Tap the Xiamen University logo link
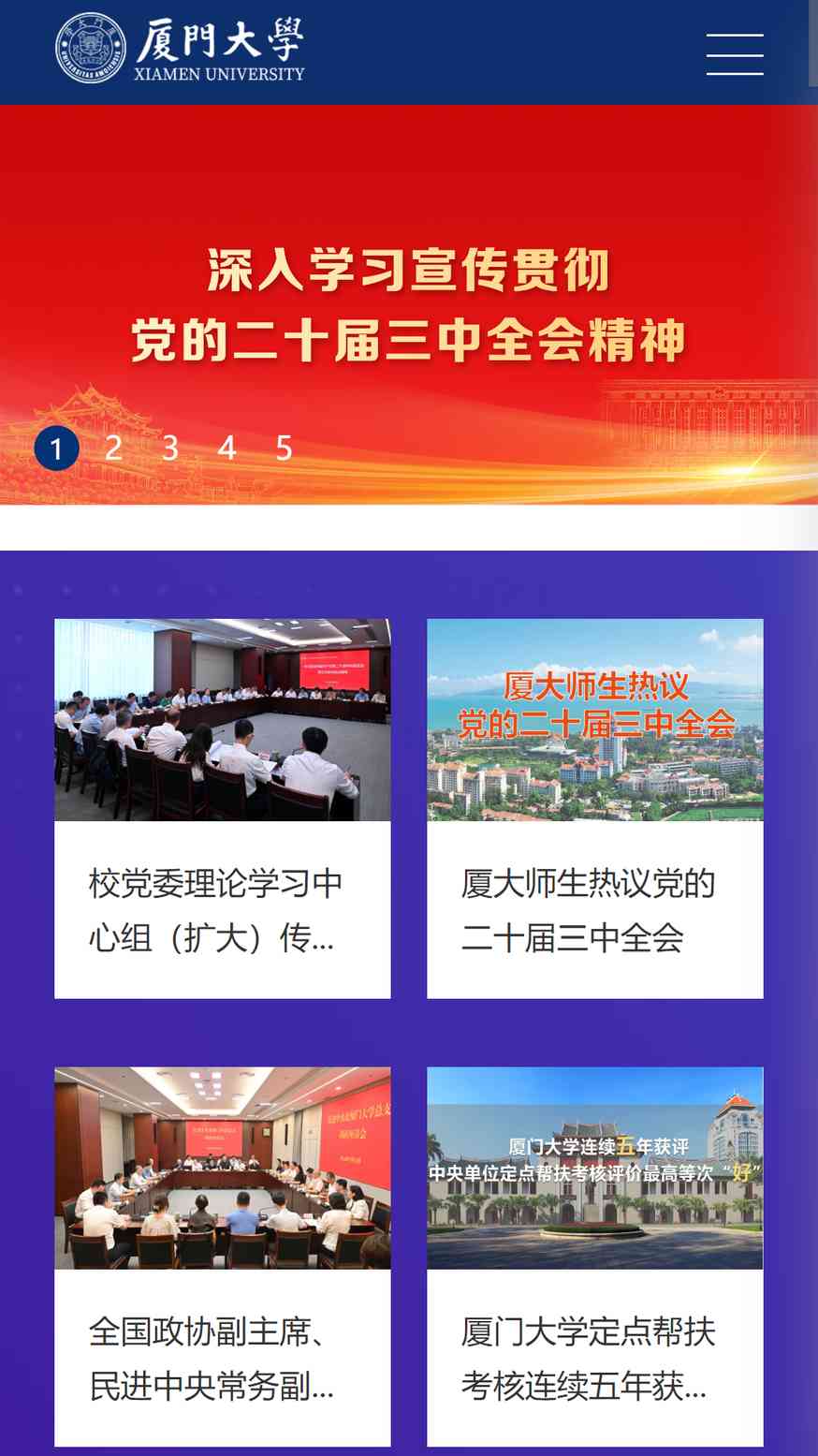The width and height of the screenshot is (818, 1456). coord(180,48)
